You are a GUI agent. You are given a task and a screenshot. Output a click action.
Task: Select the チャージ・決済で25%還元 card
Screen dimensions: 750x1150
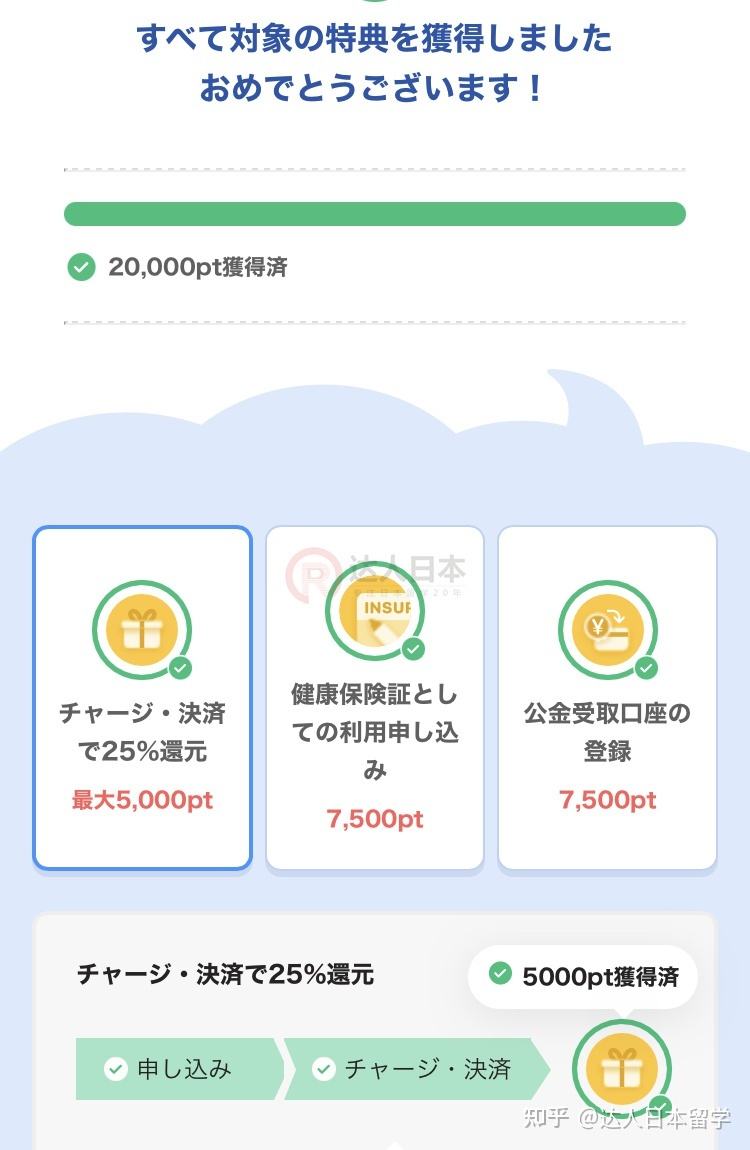[x=141, y=697]
